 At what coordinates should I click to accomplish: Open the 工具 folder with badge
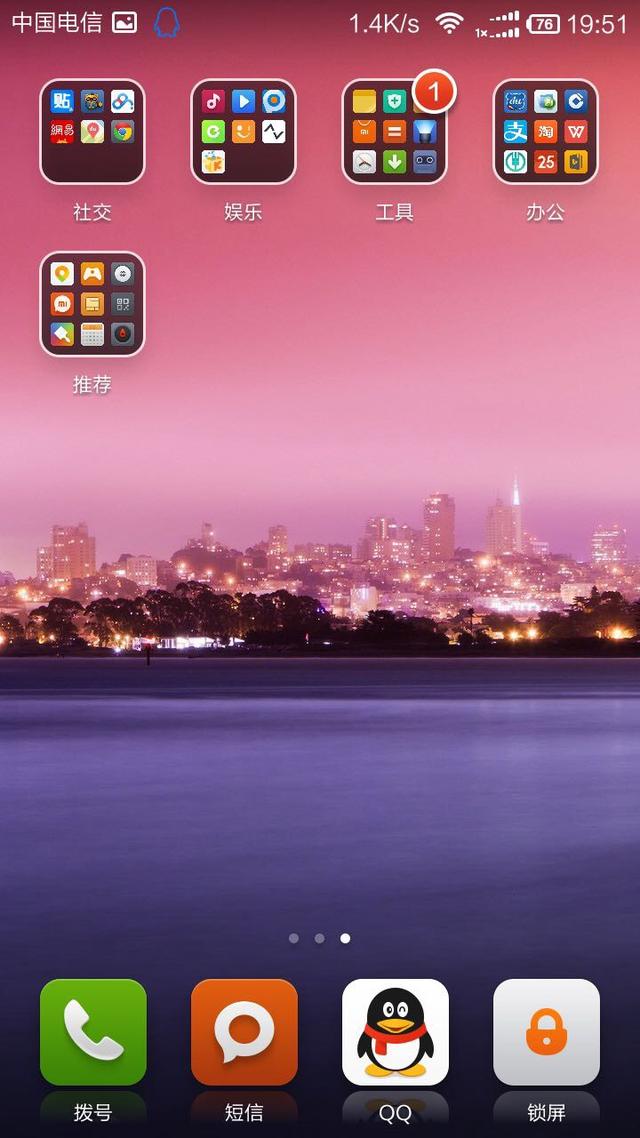[x=394, y=132]
